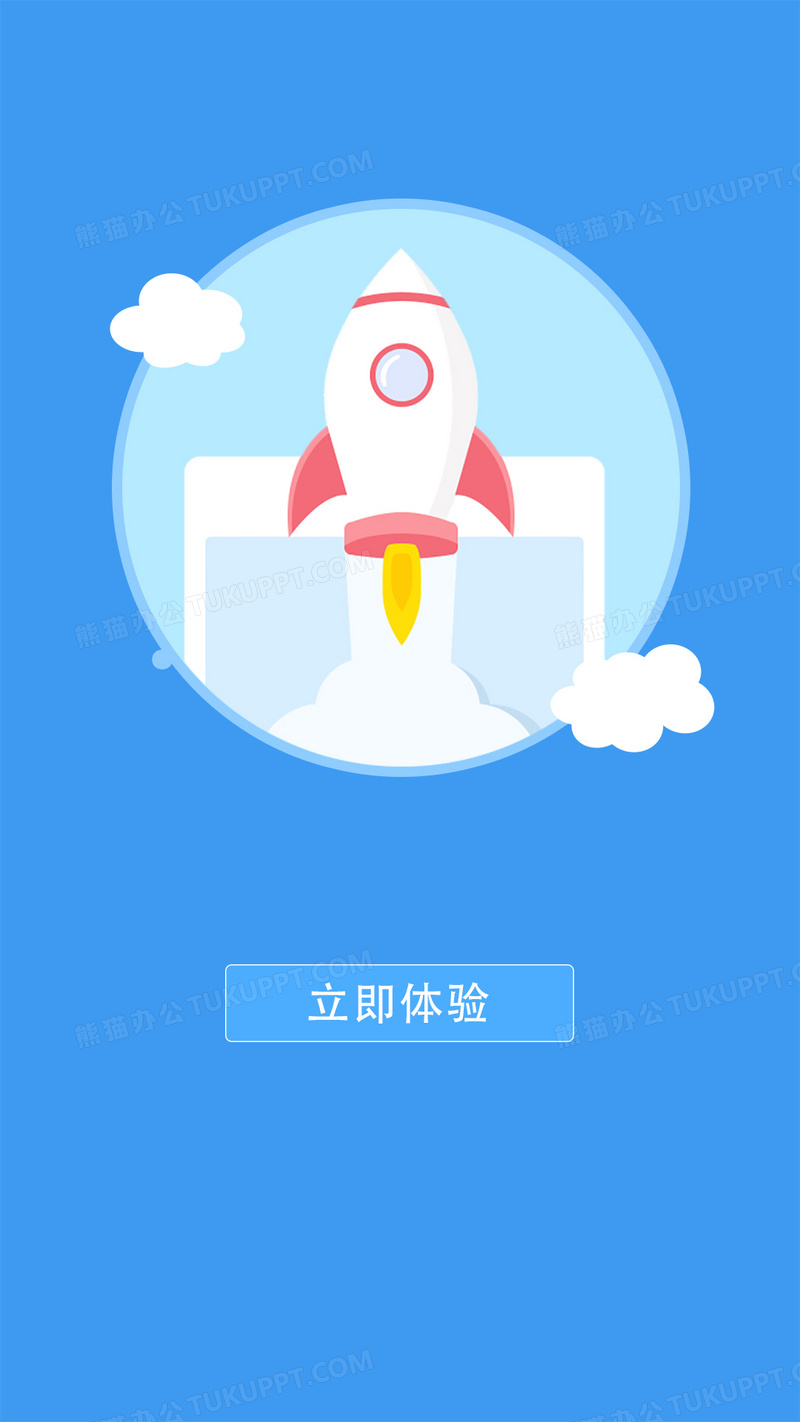The image size is (800, 1422).
Task: Tap the 立即体验 button
Action: [x=399, y=1003]
